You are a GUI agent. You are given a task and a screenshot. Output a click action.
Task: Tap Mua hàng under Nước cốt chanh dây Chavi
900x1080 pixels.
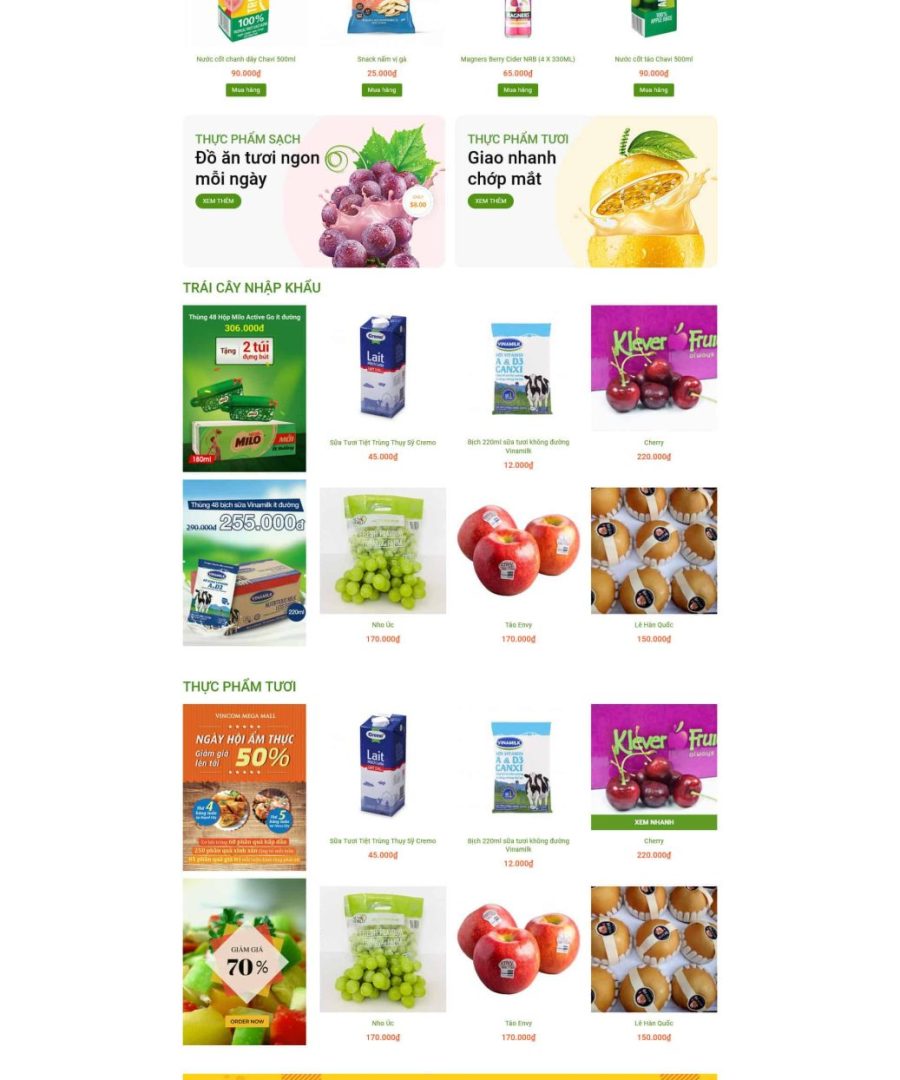point(245,90)
